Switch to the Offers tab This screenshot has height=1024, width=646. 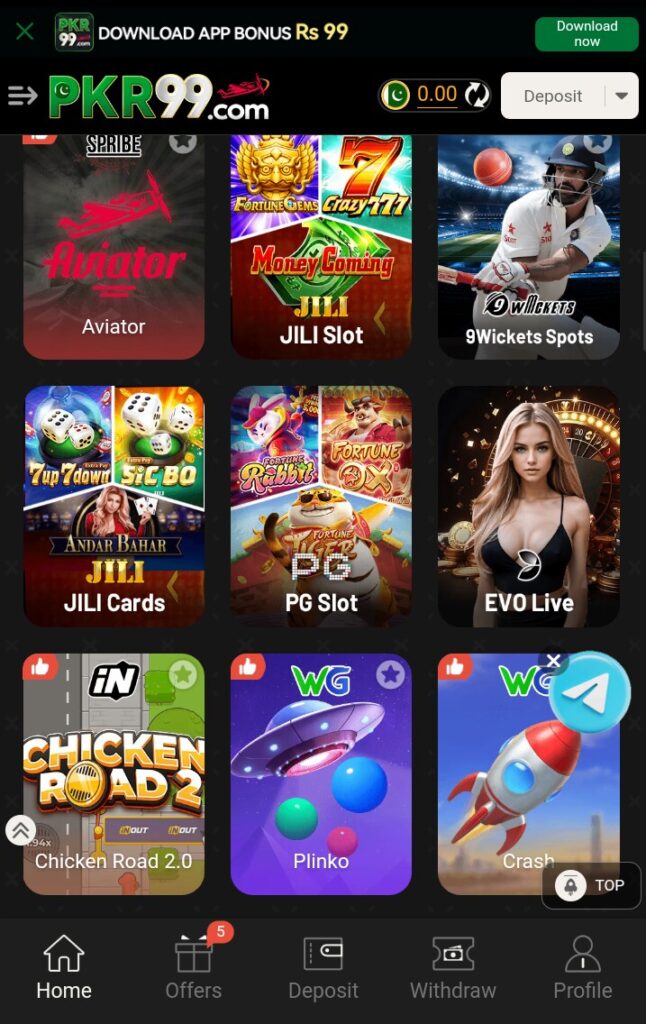(x=193, y=966)
